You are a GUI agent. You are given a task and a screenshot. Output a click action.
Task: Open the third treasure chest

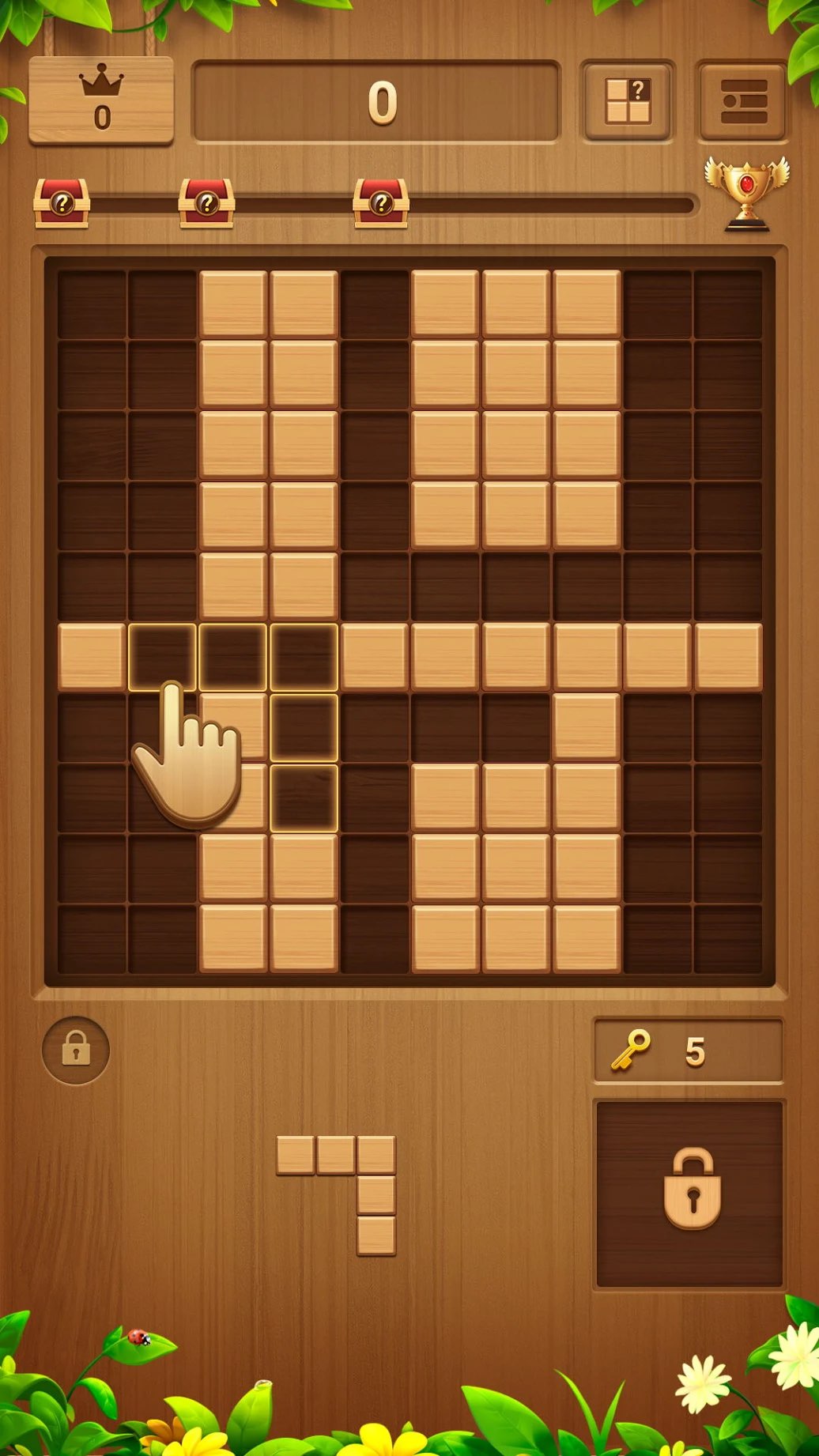pyautogui.click(x=381, y=203)
